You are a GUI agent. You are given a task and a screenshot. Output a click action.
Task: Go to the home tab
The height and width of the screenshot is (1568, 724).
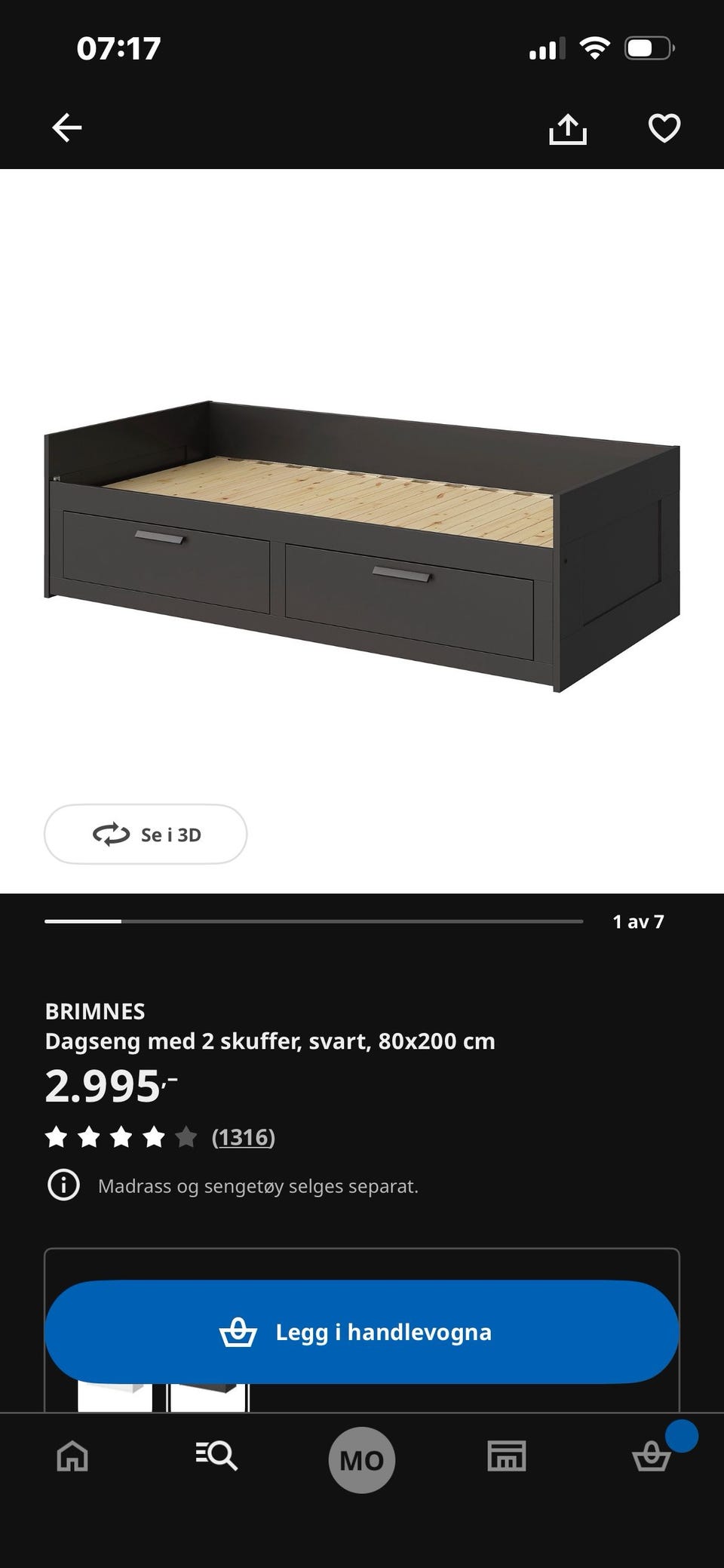click(x=72, y=1456)
